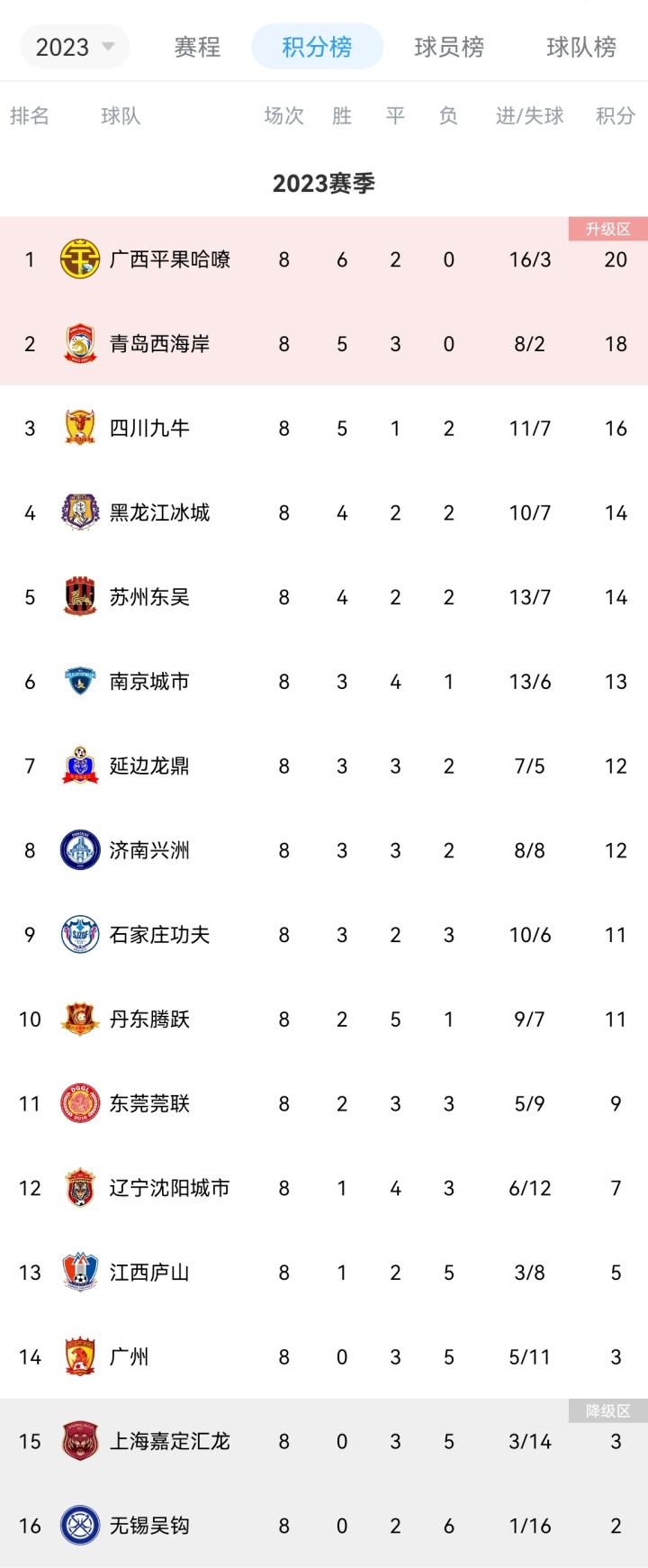Viewport: 648px width, 1568px height.
Task: Click the 东莞莞联 club logo
Action: pyautogui.click(x=79, y=1103)
